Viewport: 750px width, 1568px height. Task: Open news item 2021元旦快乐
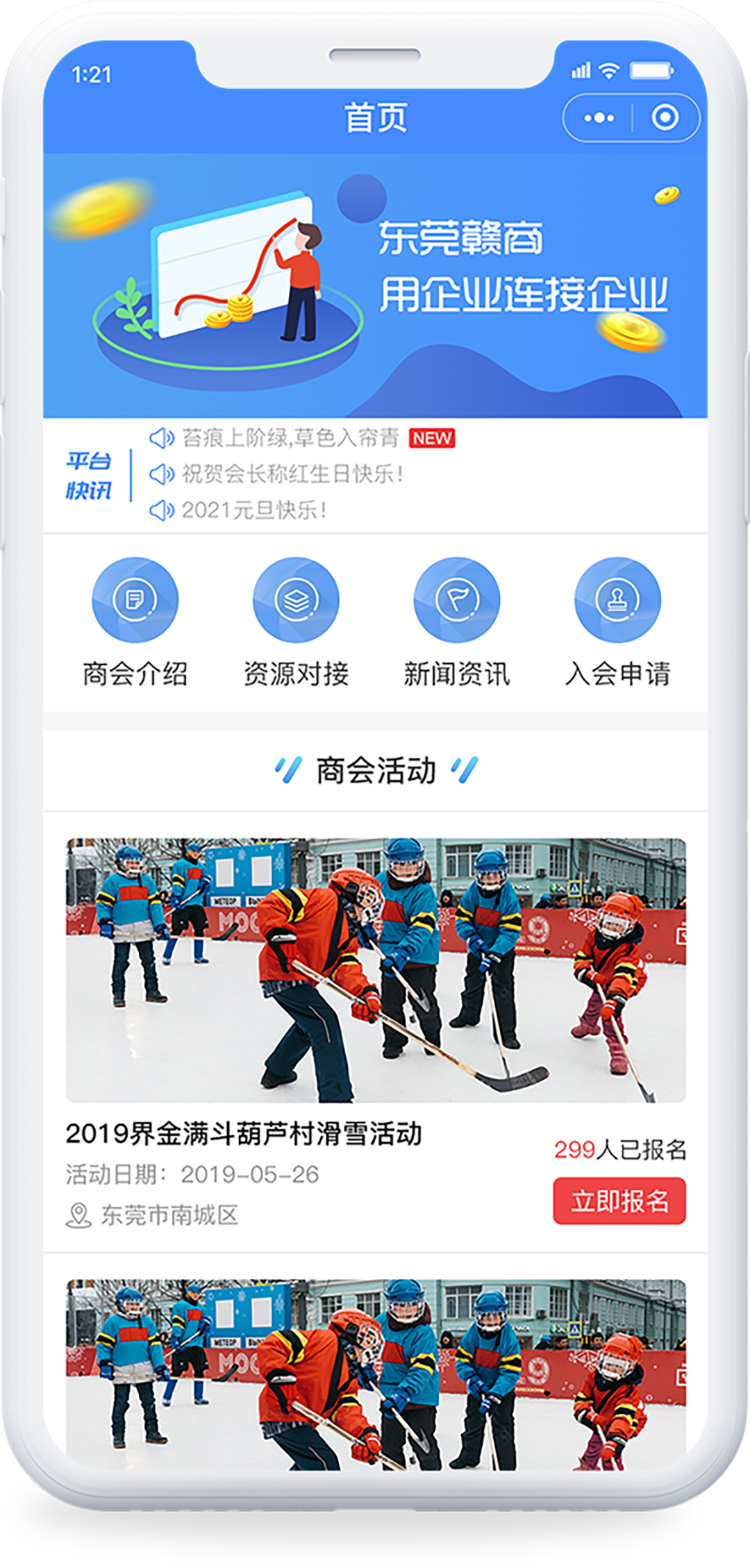pos(253,510)
